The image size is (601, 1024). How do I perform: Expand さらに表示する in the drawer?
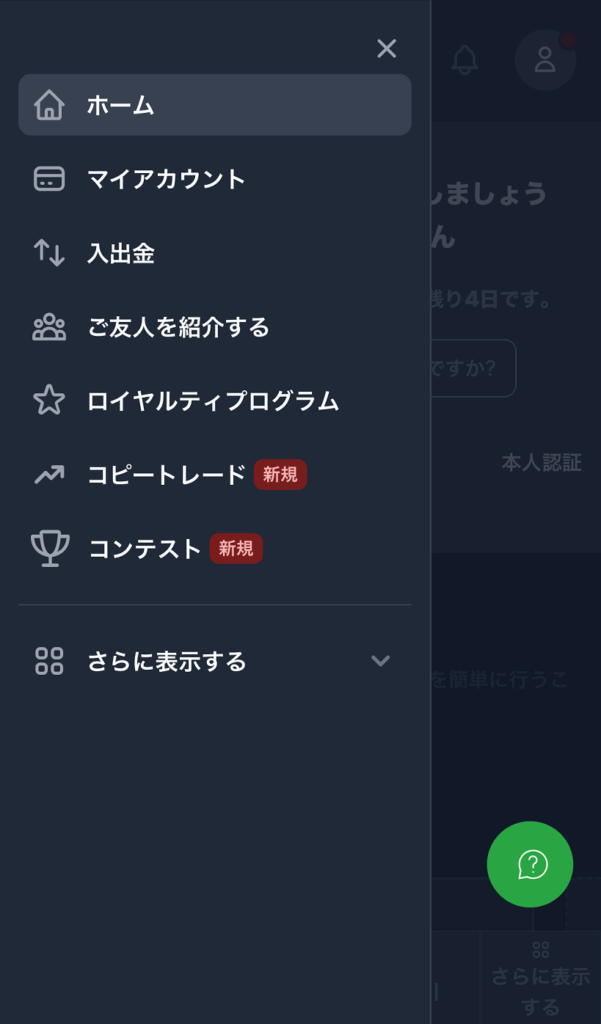tap(215, 661)
